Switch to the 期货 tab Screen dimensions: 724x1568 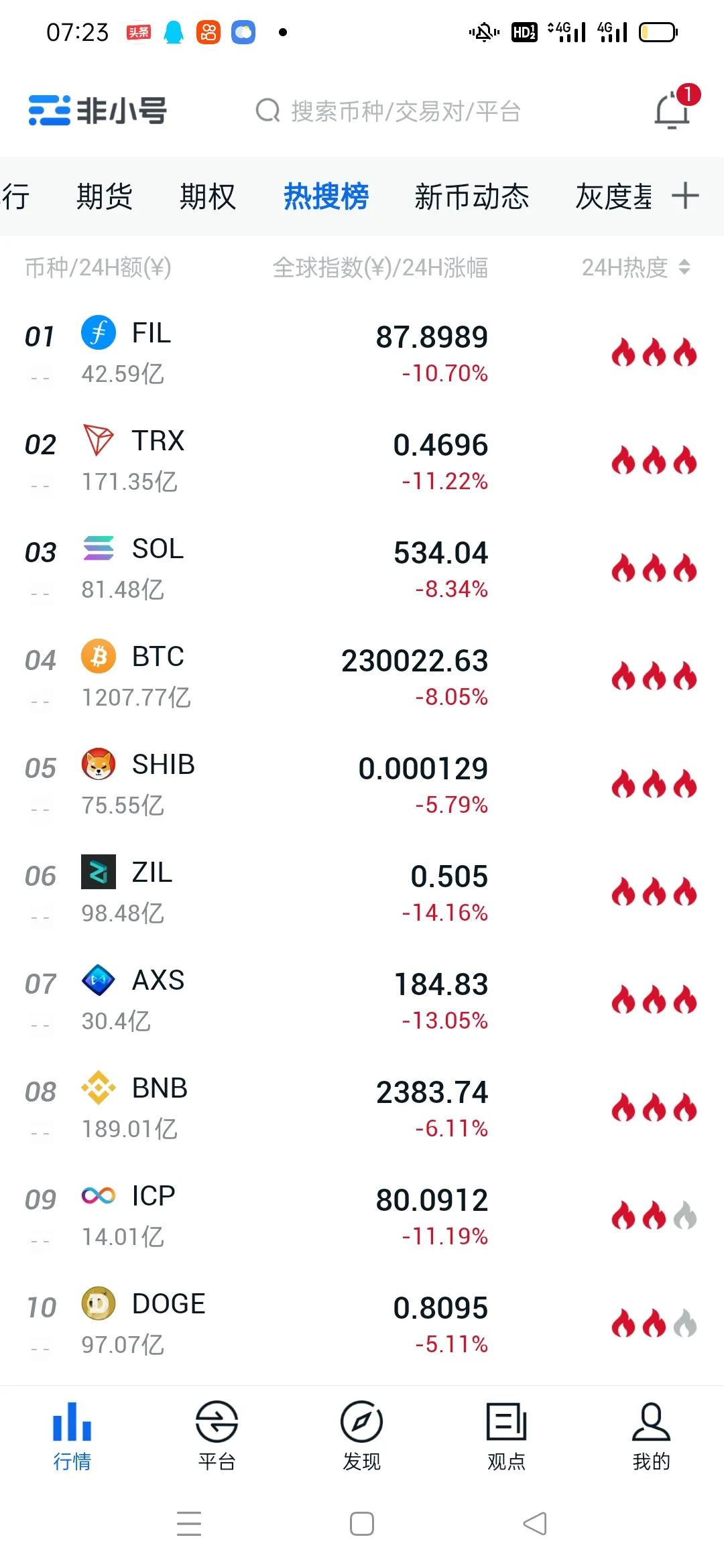click(104, 196)
